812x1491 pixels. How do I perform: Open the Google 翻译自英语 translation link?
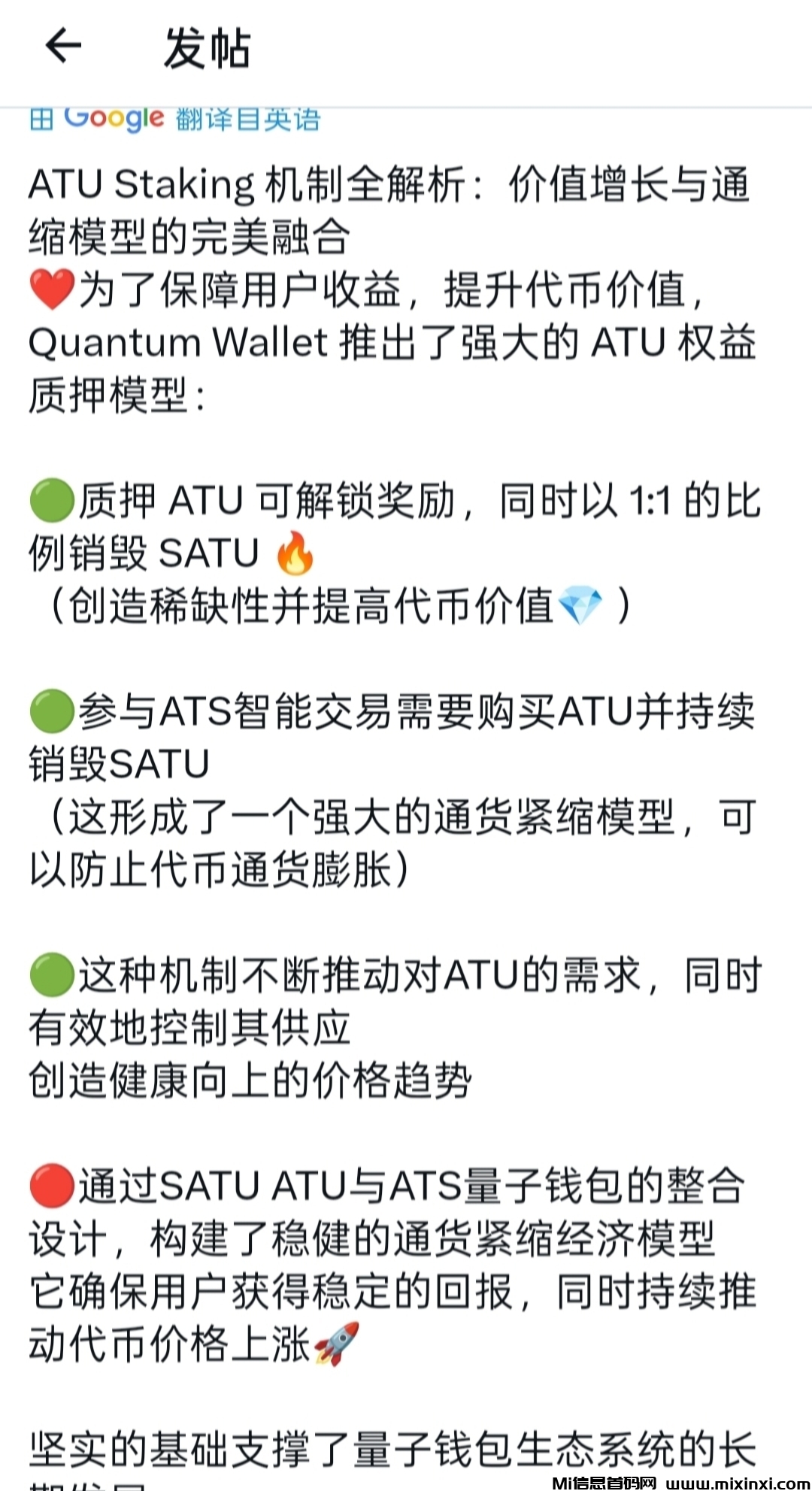click(x=175, y=119)
